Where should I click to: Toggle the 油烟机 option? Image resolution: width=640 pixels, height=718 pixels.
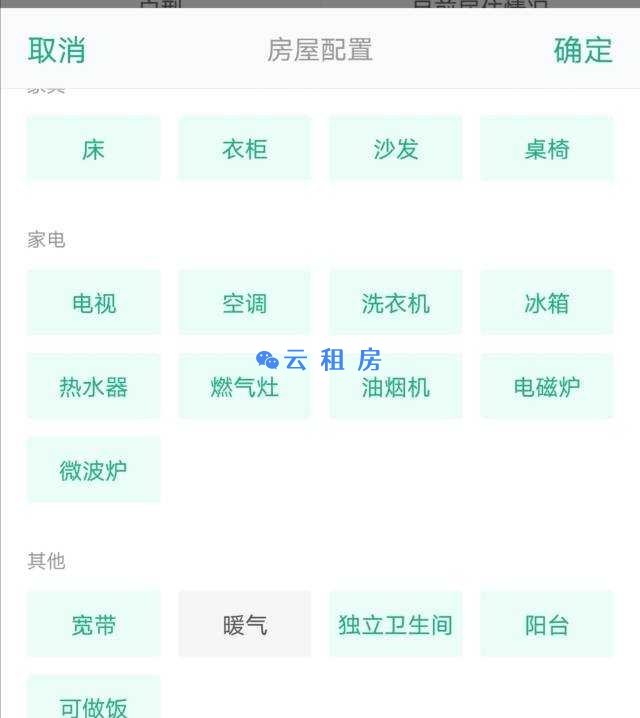396,387
